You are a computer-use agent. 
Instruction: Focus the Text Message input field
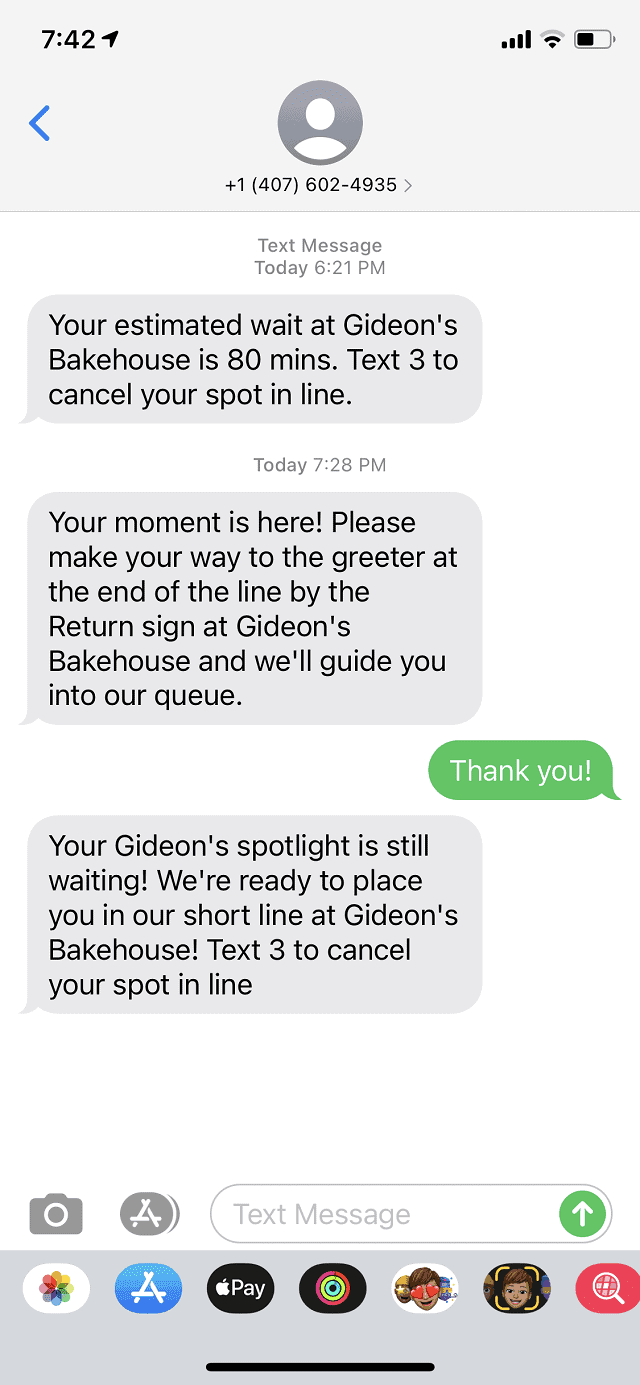click(384, 1214)
